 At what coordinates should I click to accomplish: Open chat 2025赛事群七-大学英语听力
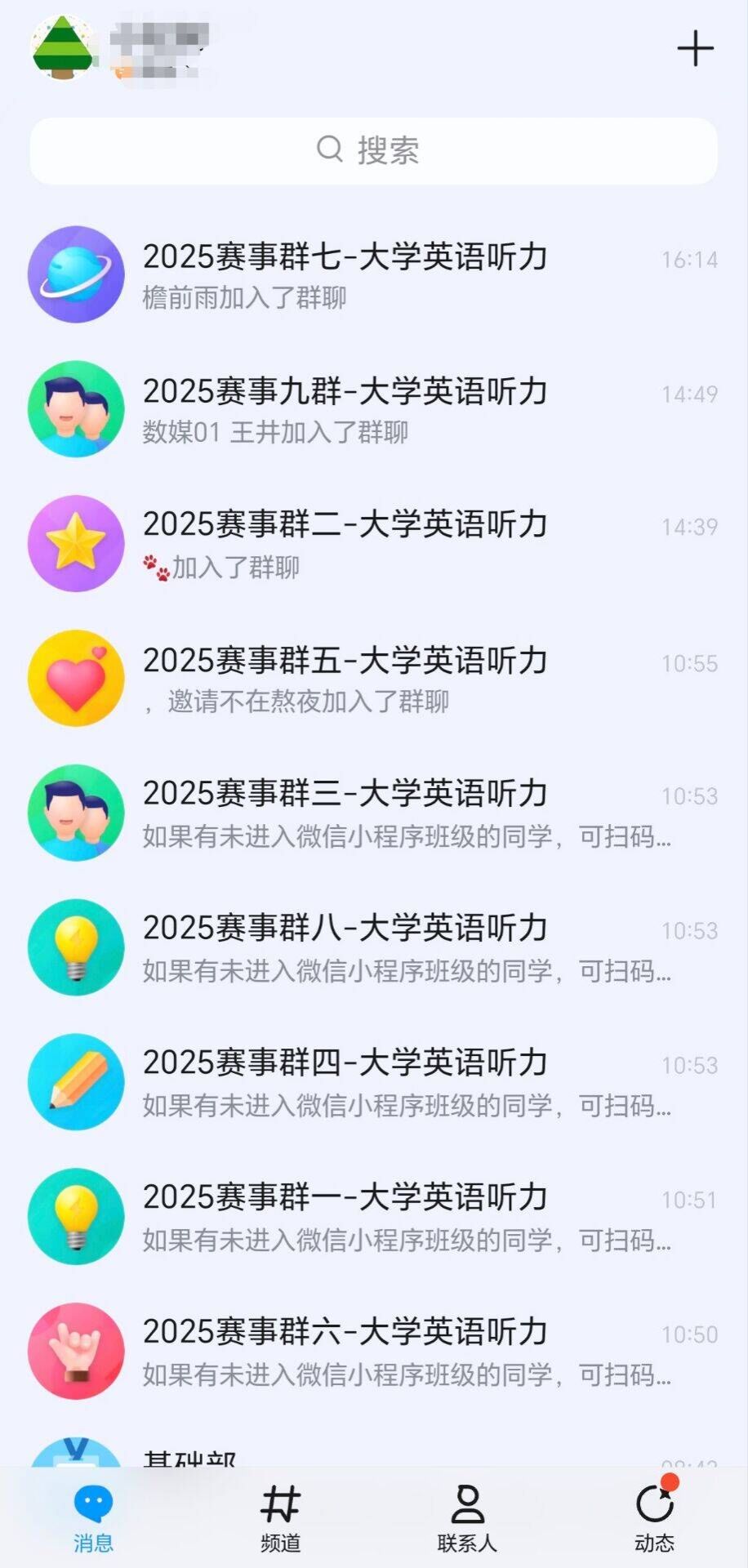373,274
